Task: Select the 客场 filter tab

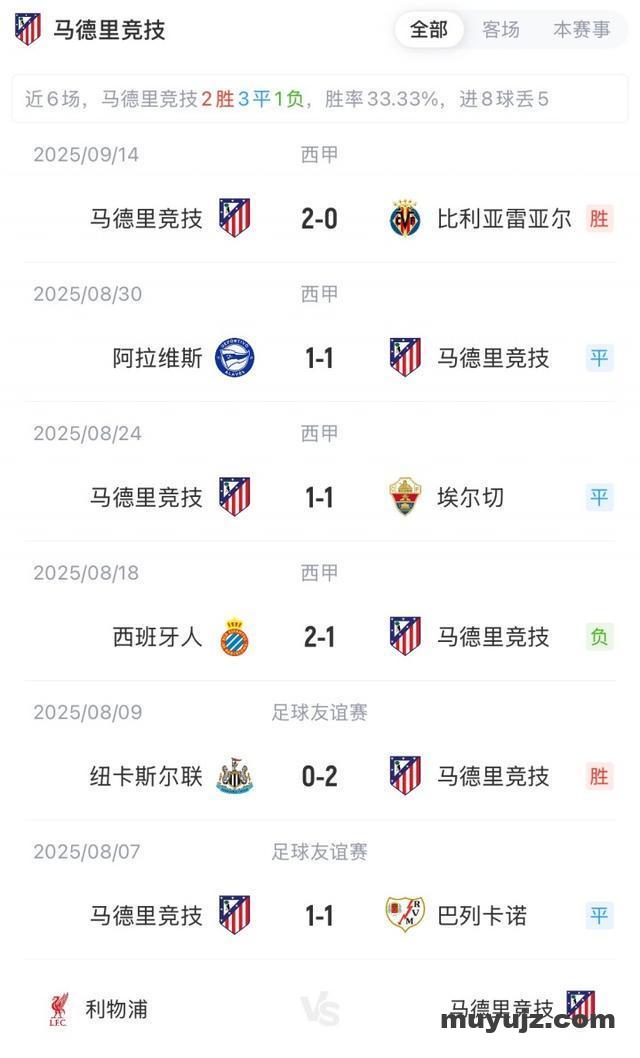Action: coord(501,30)
